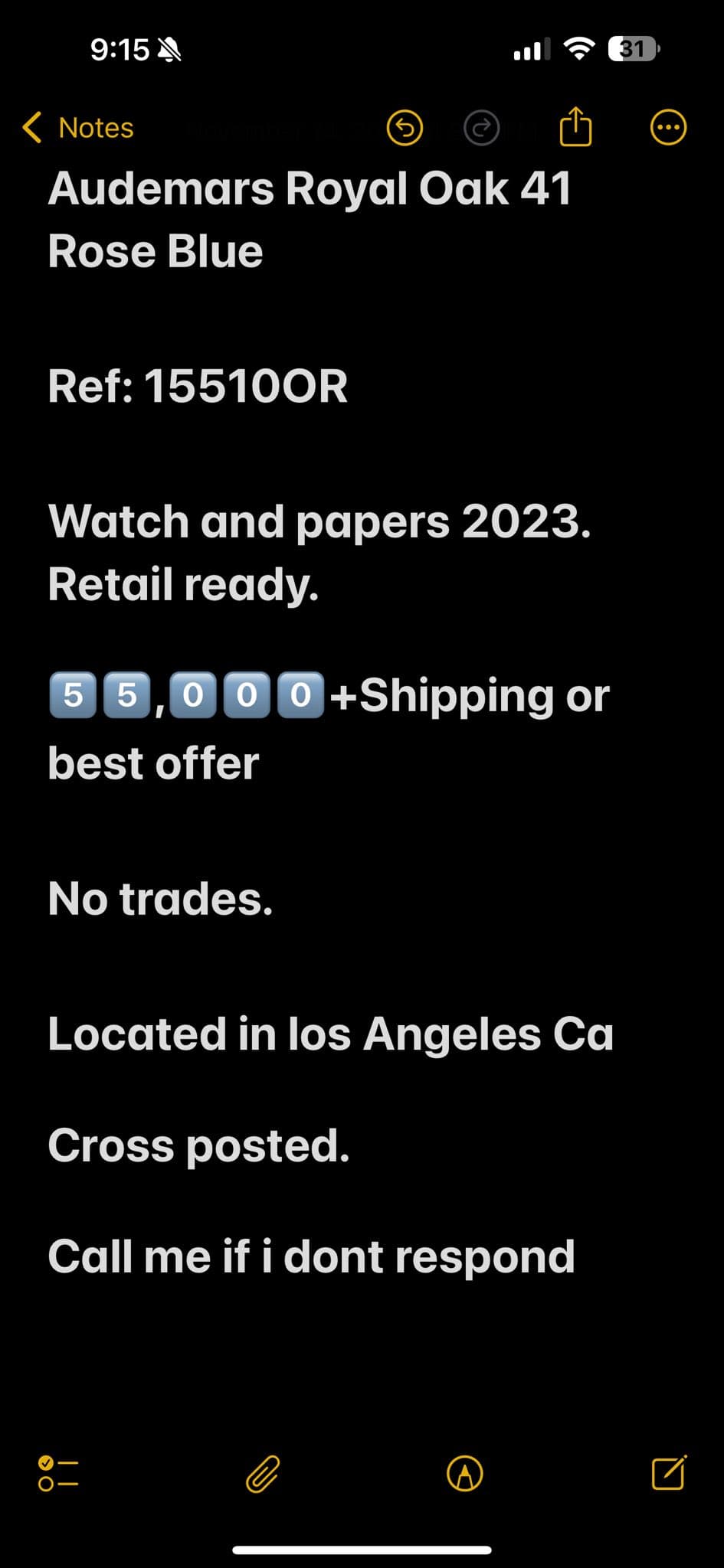Undo the last edit
The width and height of the screenshot is (724, 1568).
[405, 128]
